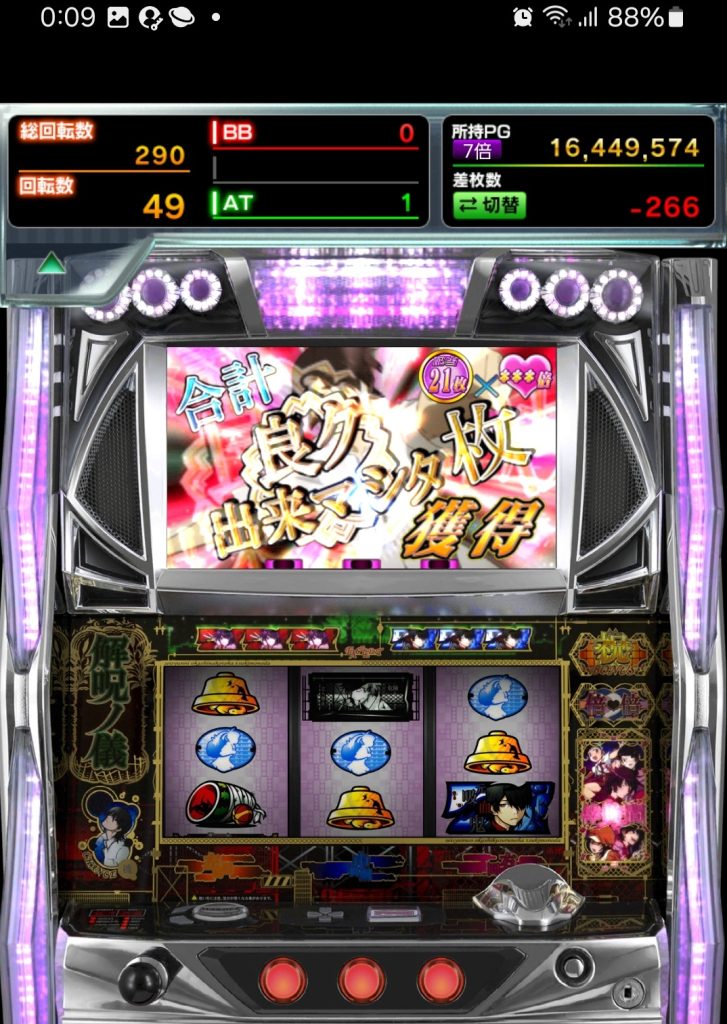This screenshot has height=1024, width=727.
Task: Tap the 切替 switch button
Action: click(x=488, y=206)
